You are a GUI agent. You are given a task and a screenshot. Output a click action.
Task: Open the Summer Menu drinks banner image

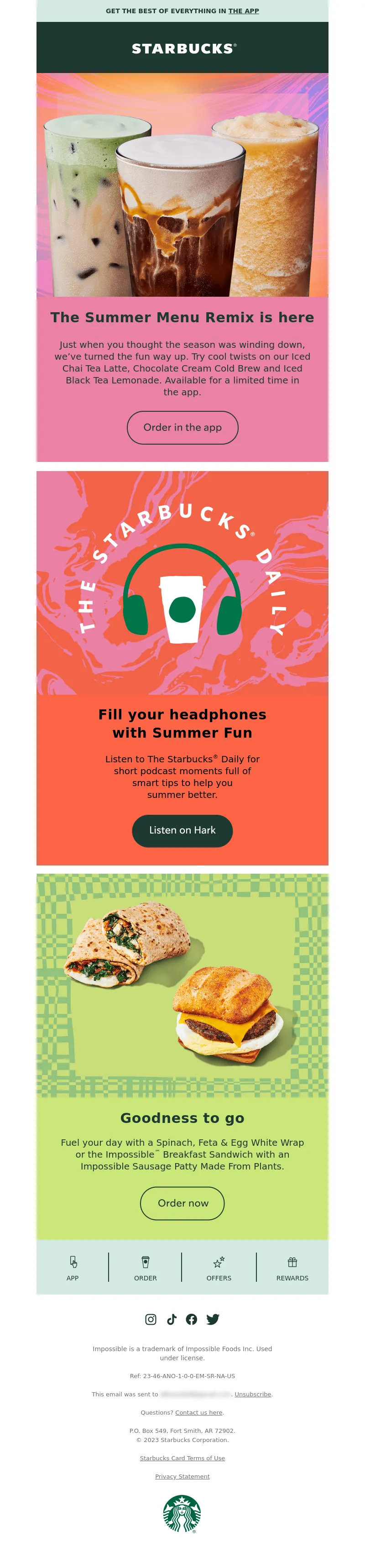(182, 185)
